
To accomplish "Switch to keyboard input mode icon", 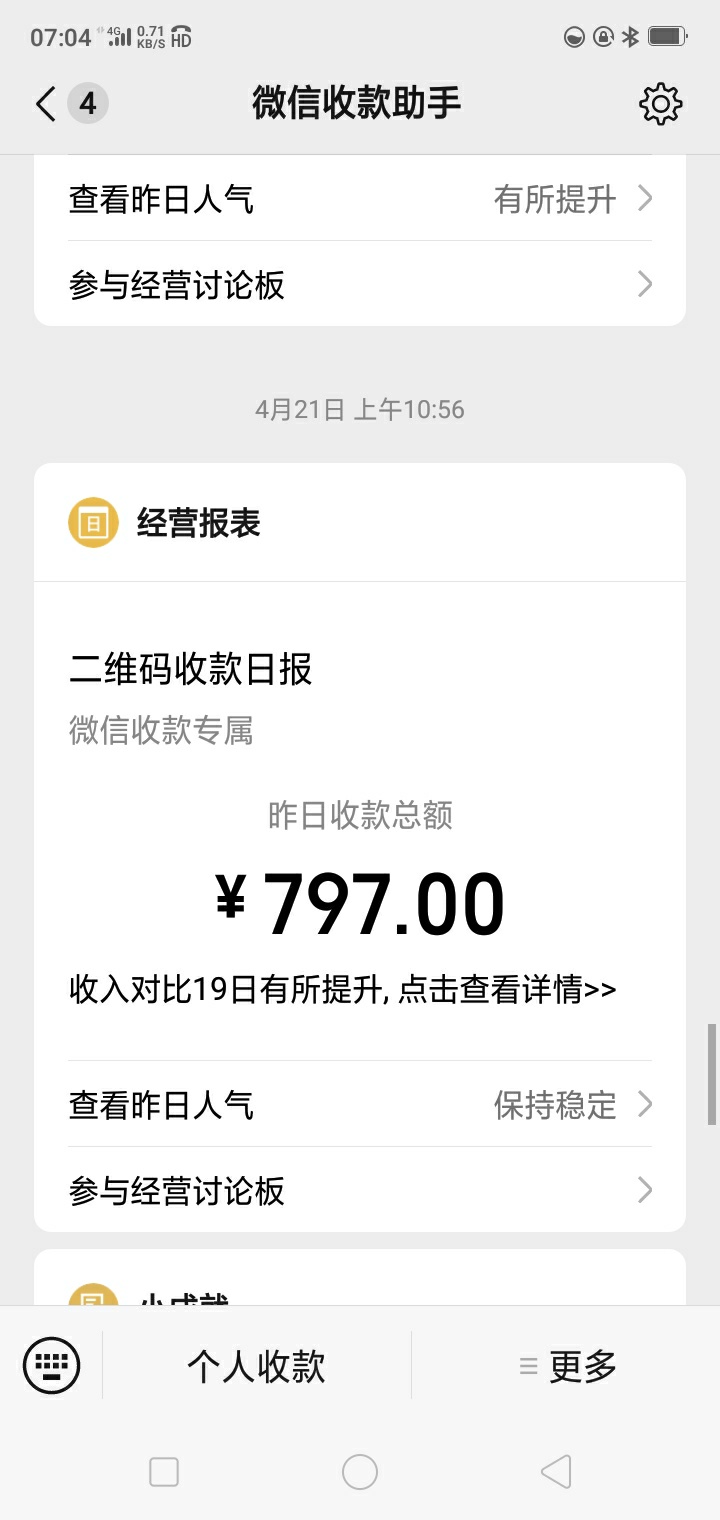I will point(51,1365).
